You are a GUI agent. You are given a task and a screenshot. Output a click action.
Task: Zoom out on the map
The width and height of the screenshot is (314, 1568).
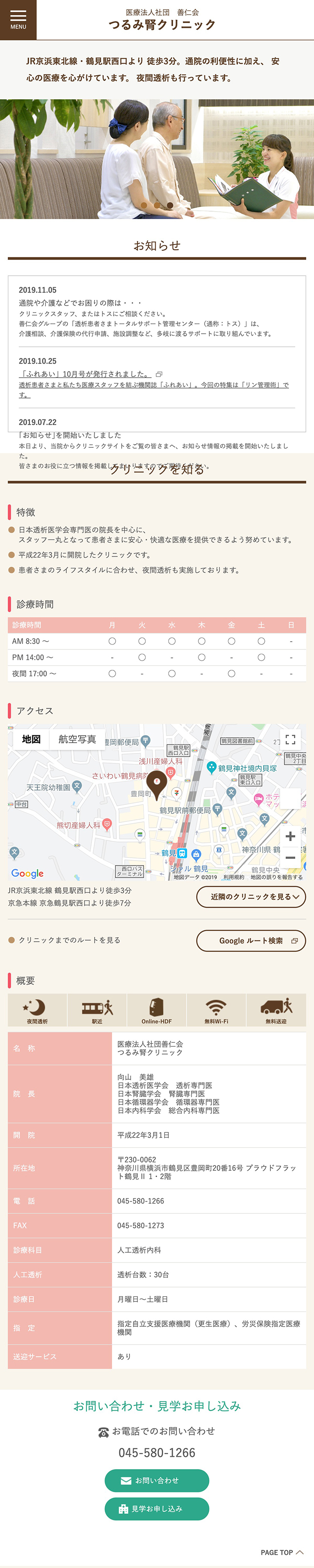[290, 858]
